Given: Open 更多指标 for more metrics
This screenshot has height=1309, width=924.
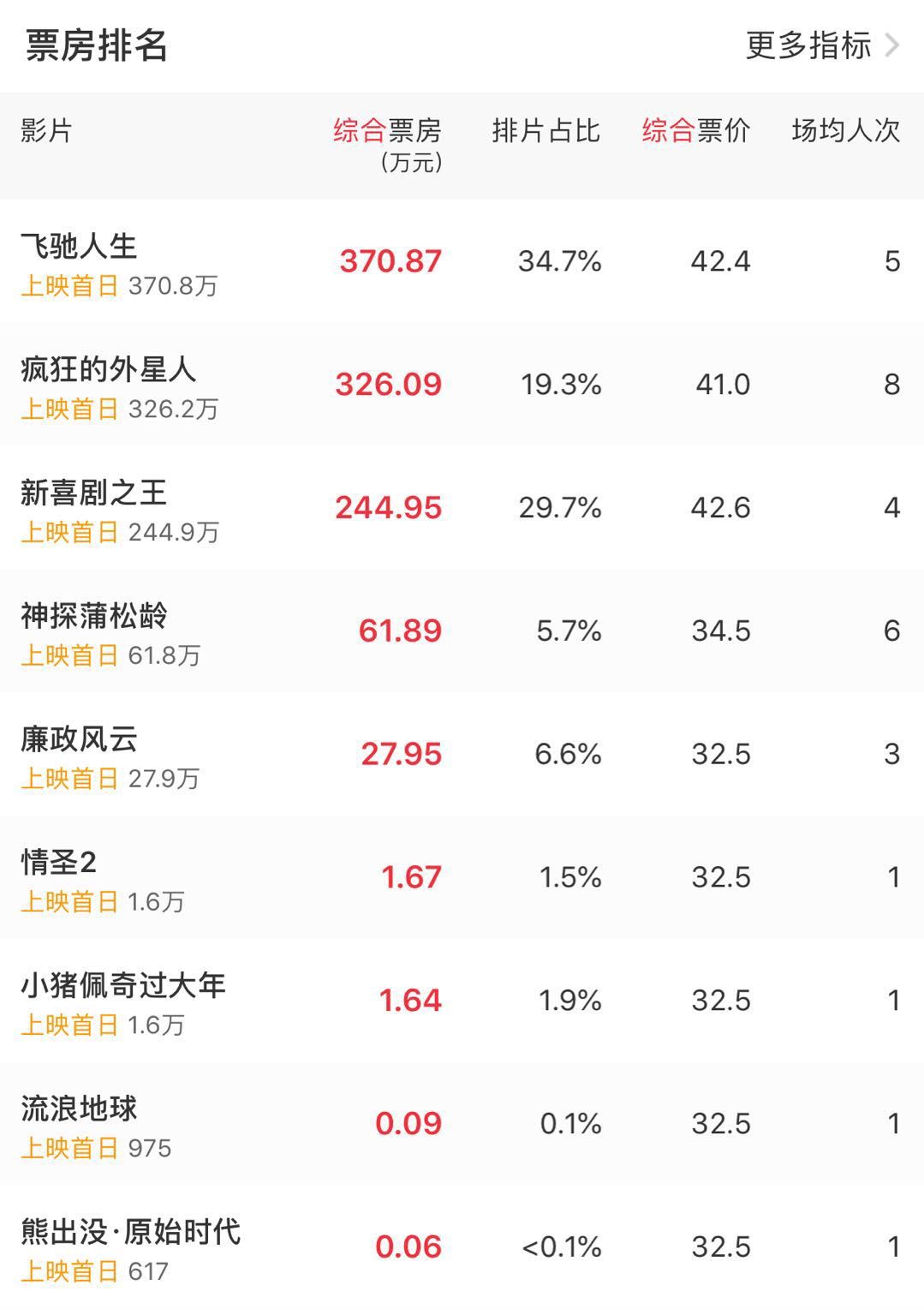Looking at the screenshot, I should [x=821, y=45].
